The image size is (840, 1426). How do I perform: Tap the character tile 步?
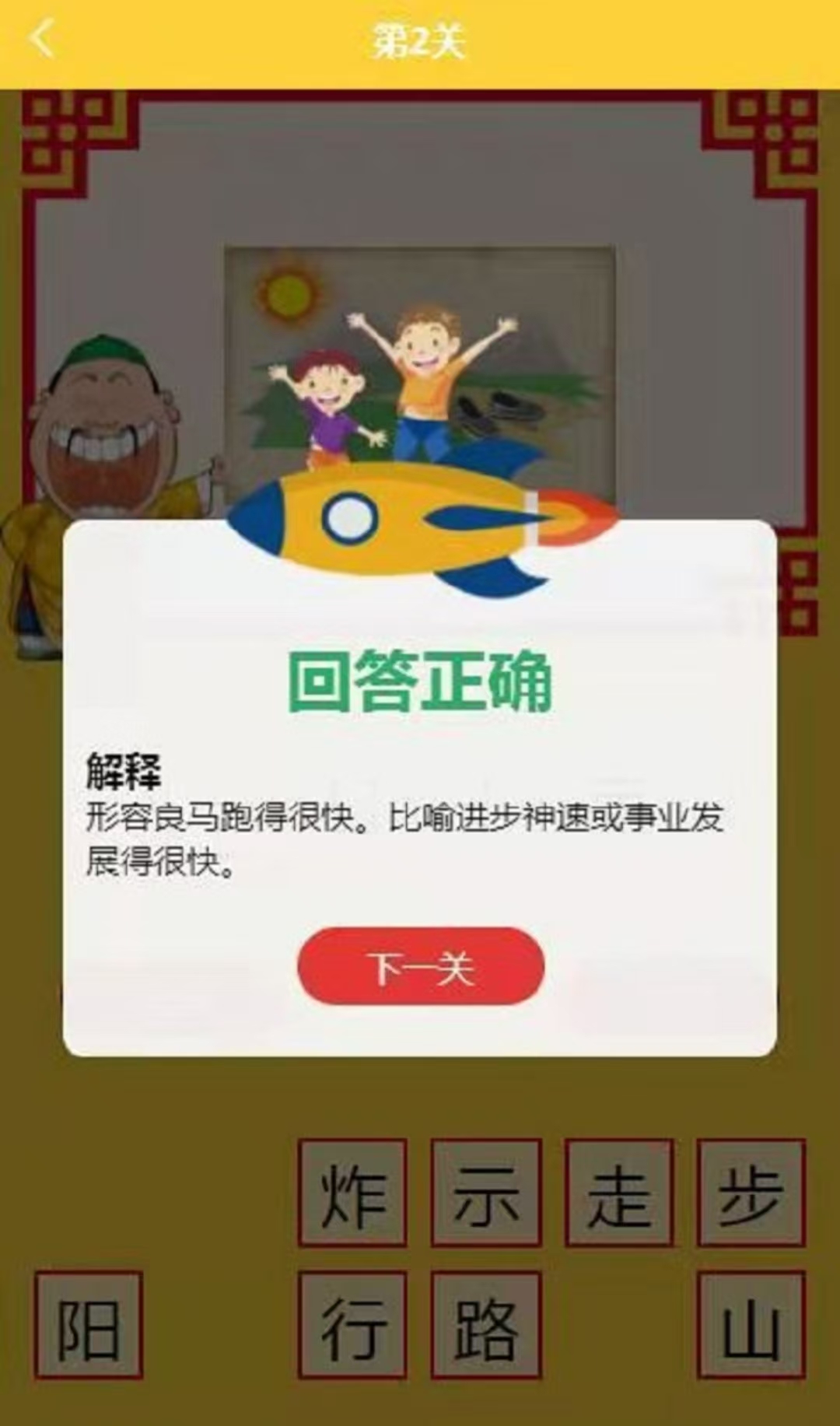751,1193
